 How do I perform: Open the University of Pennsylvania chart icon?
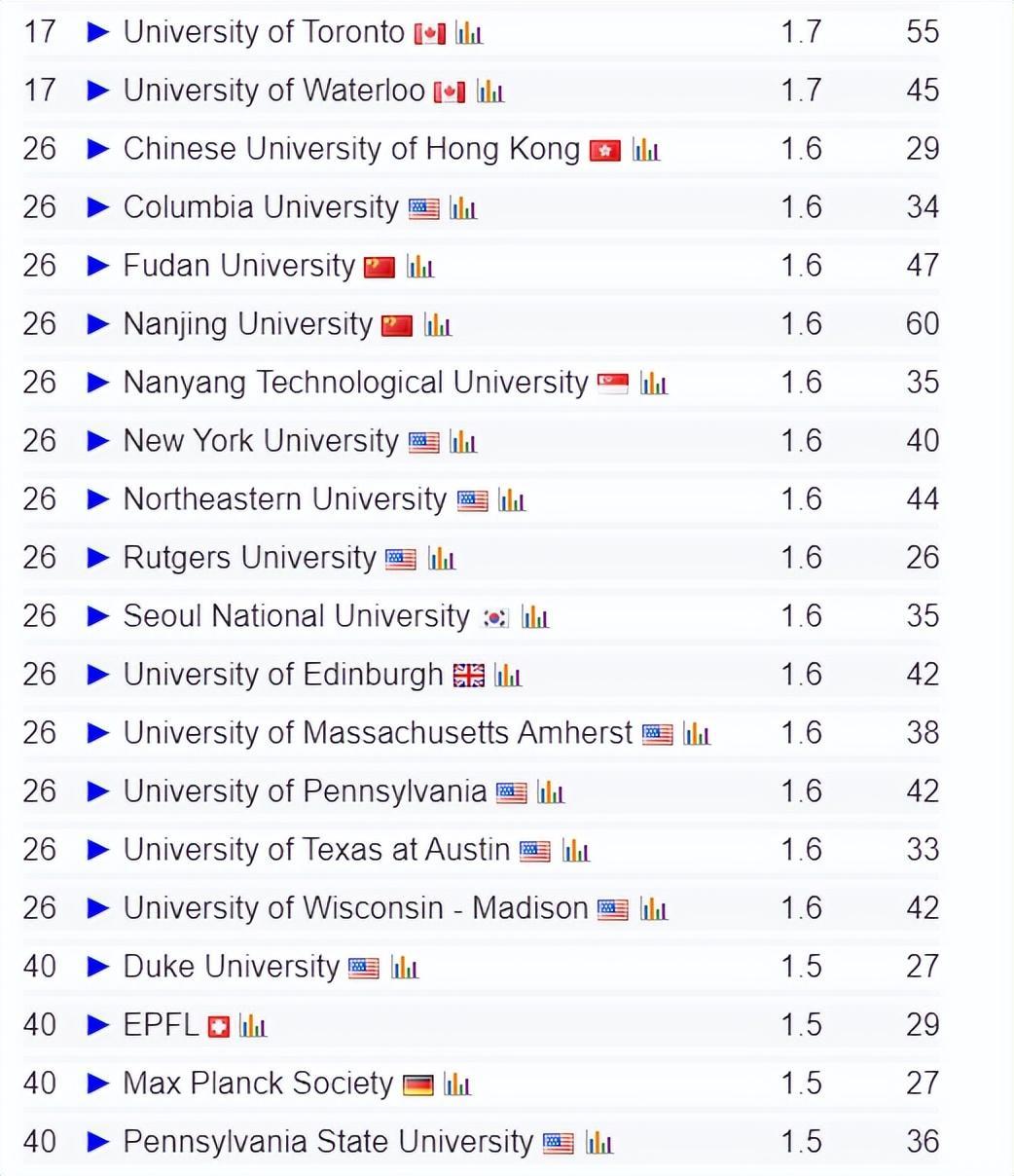point(551,792)
